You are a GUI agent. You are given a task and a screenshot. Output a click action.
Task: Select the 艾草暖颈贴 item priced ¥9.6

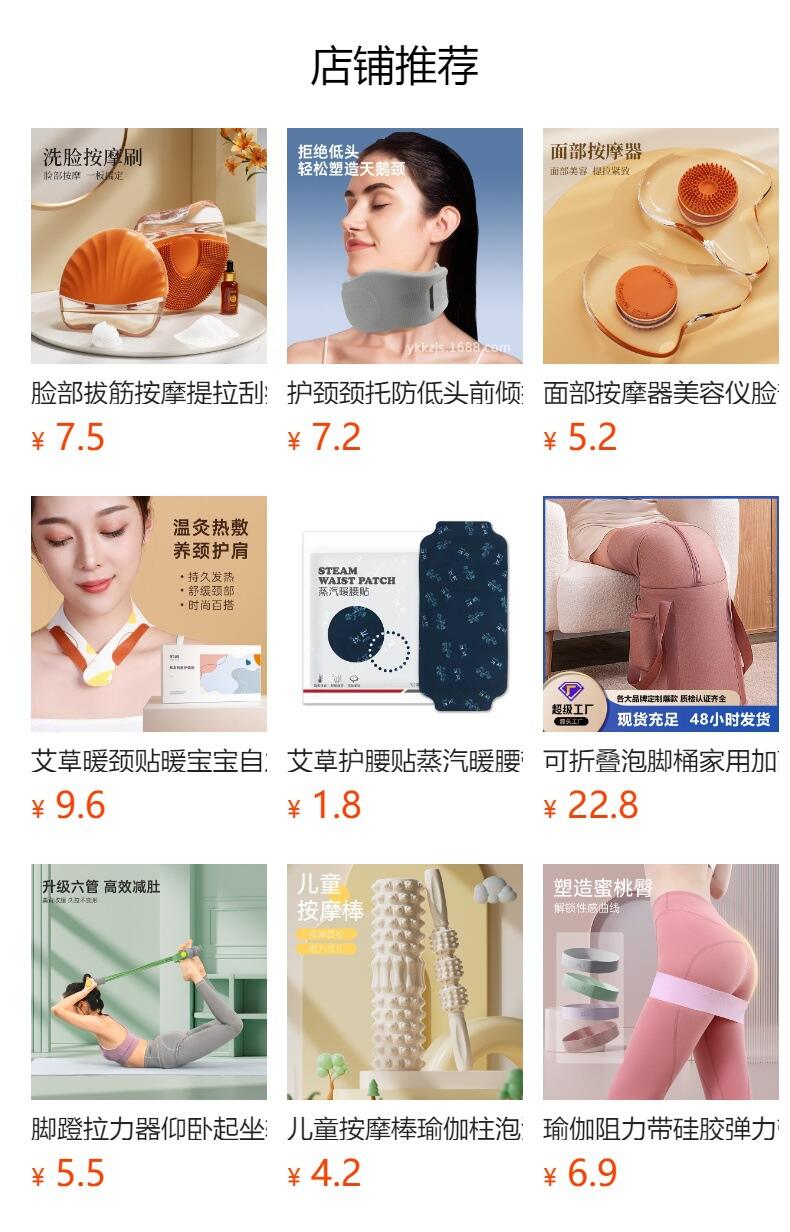tap(148, 614)
